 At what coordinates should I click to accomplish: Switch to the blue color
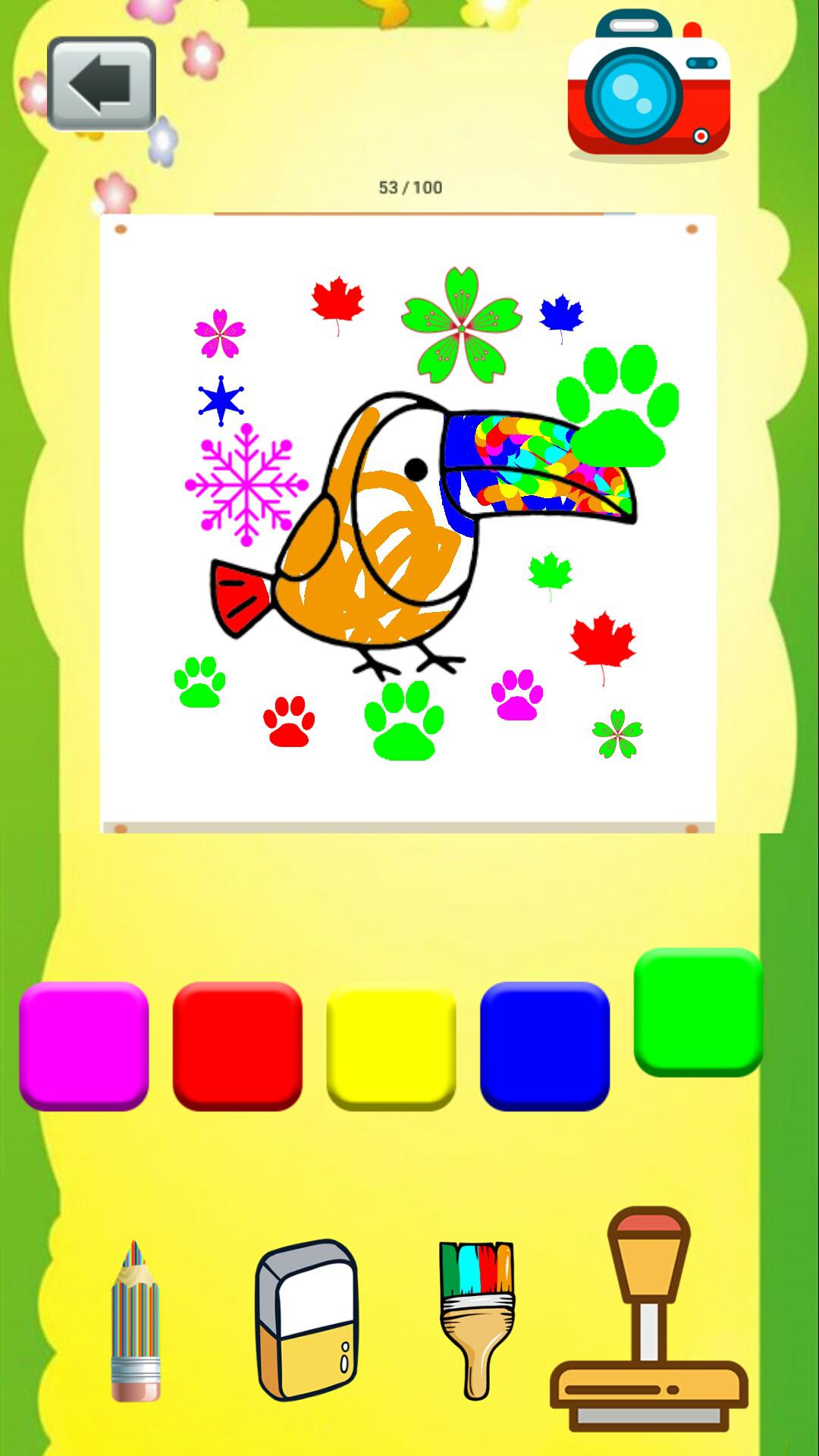[x=544, y=1046]
